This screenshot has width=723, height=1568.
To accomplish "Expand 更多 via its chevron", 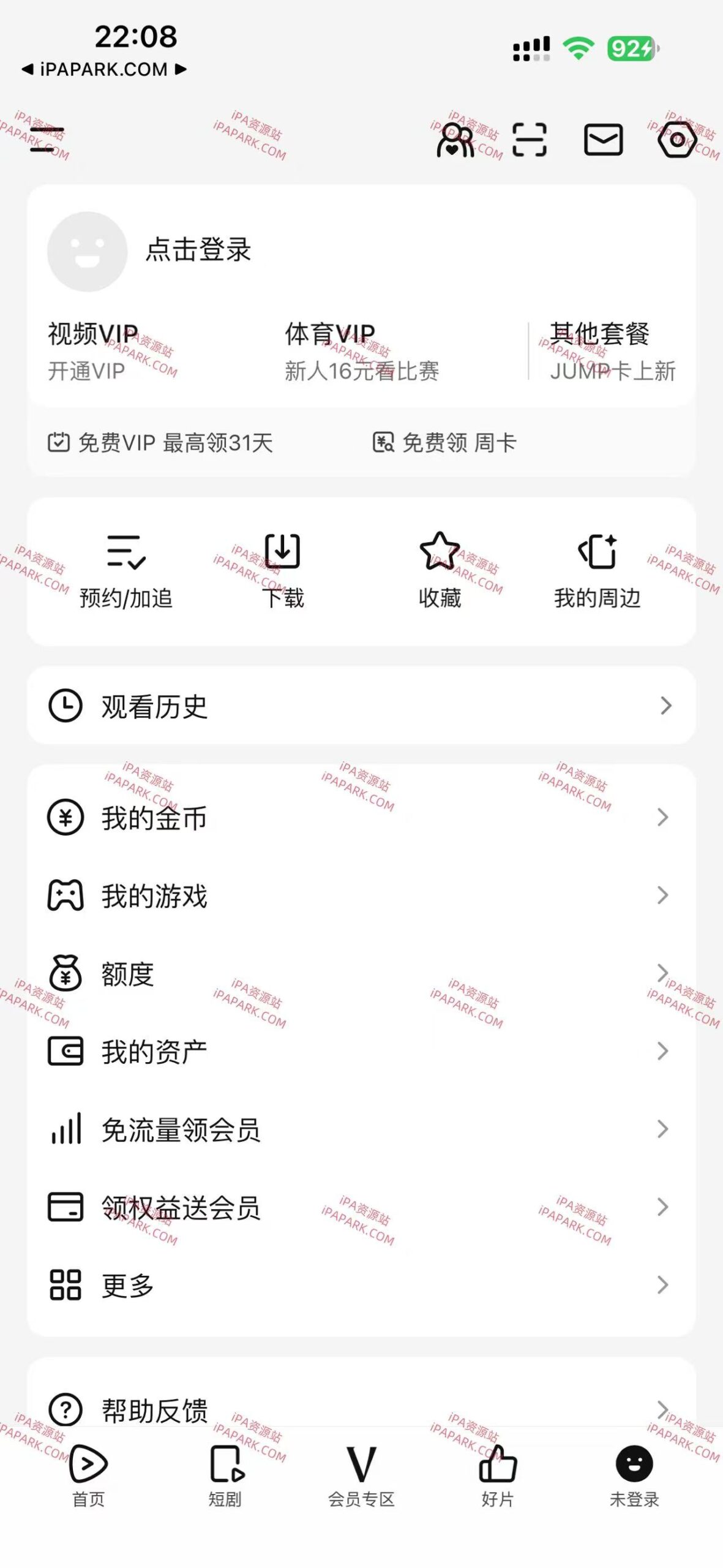I will 664,1286.
